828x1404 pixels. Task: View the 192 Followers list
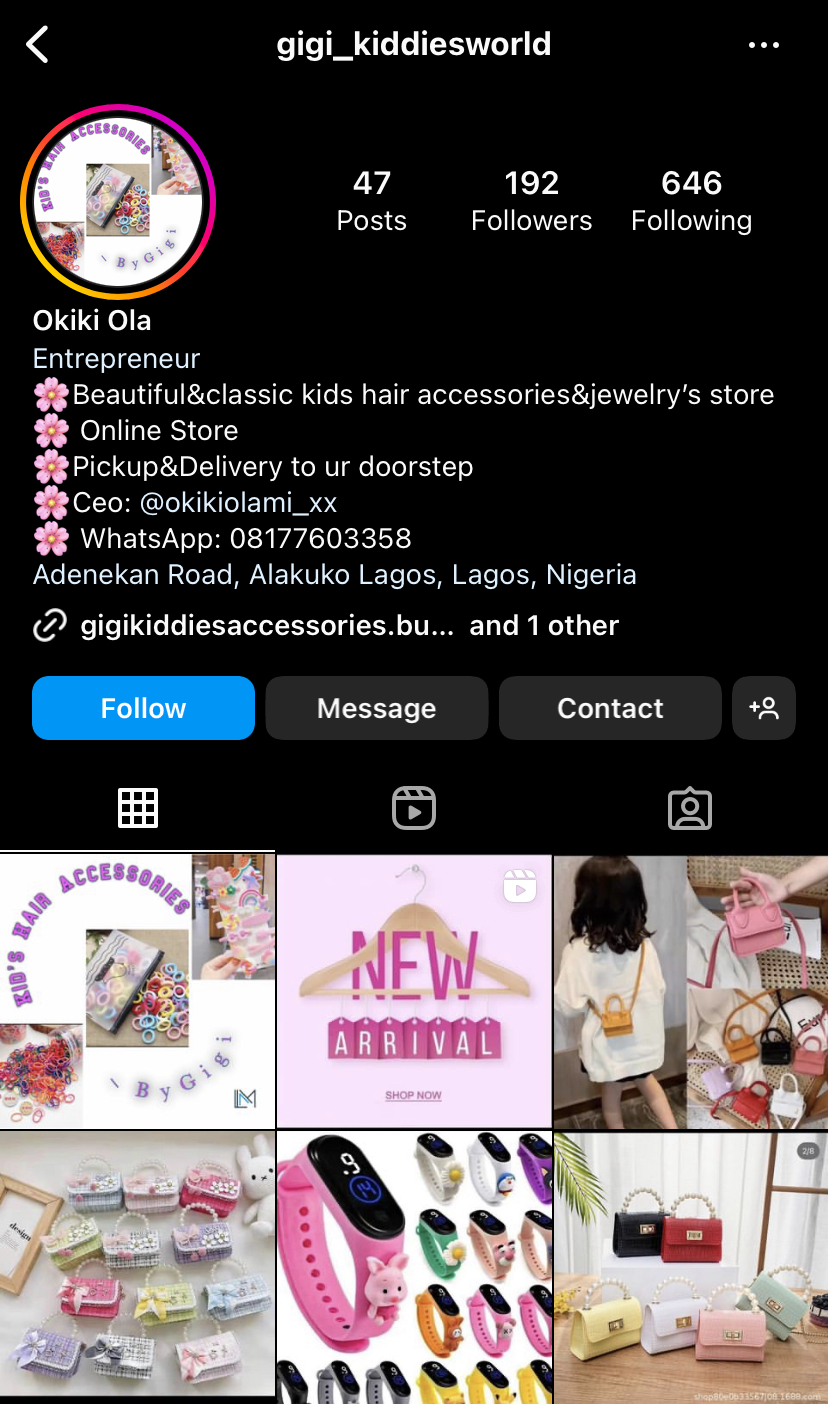(531, 198)
